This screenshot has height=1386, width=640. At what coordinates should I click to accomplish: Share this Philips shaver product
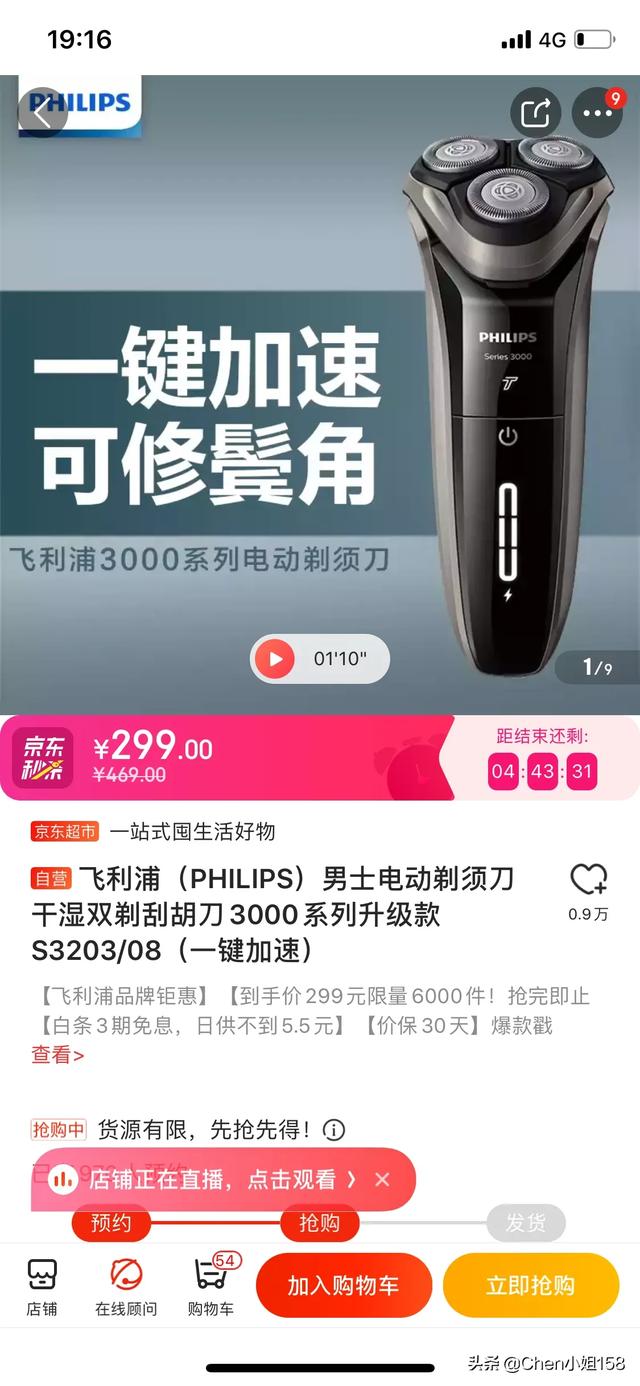[535, 113]
